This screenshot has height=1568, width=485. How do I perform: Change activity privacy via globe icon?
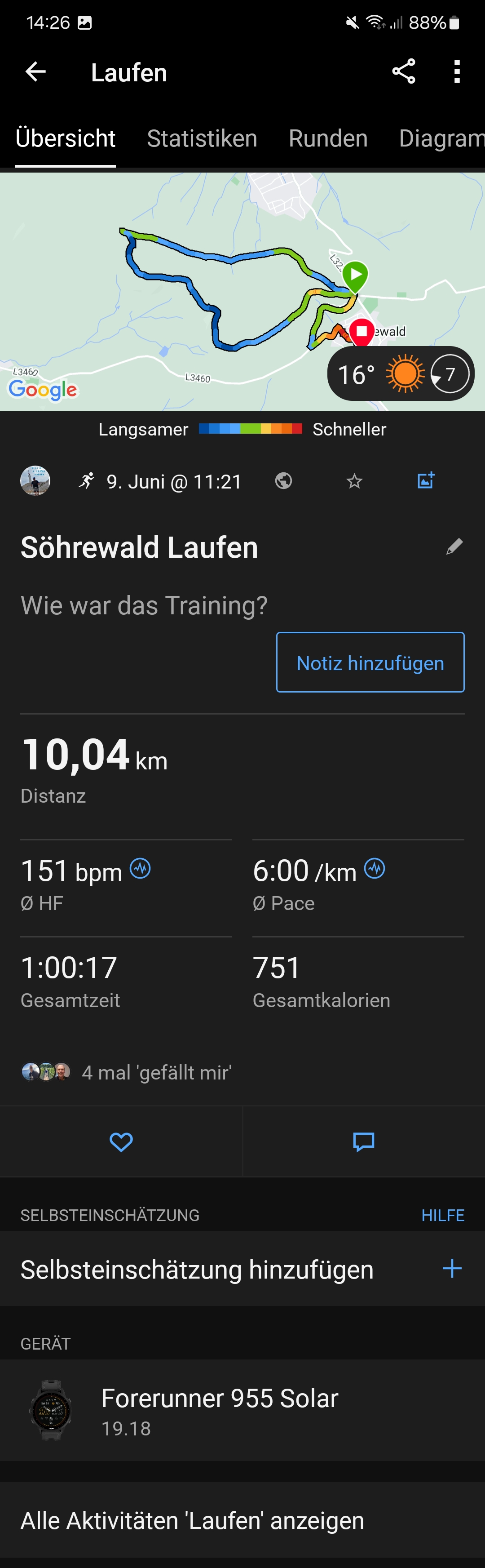[x=283, y=481]
